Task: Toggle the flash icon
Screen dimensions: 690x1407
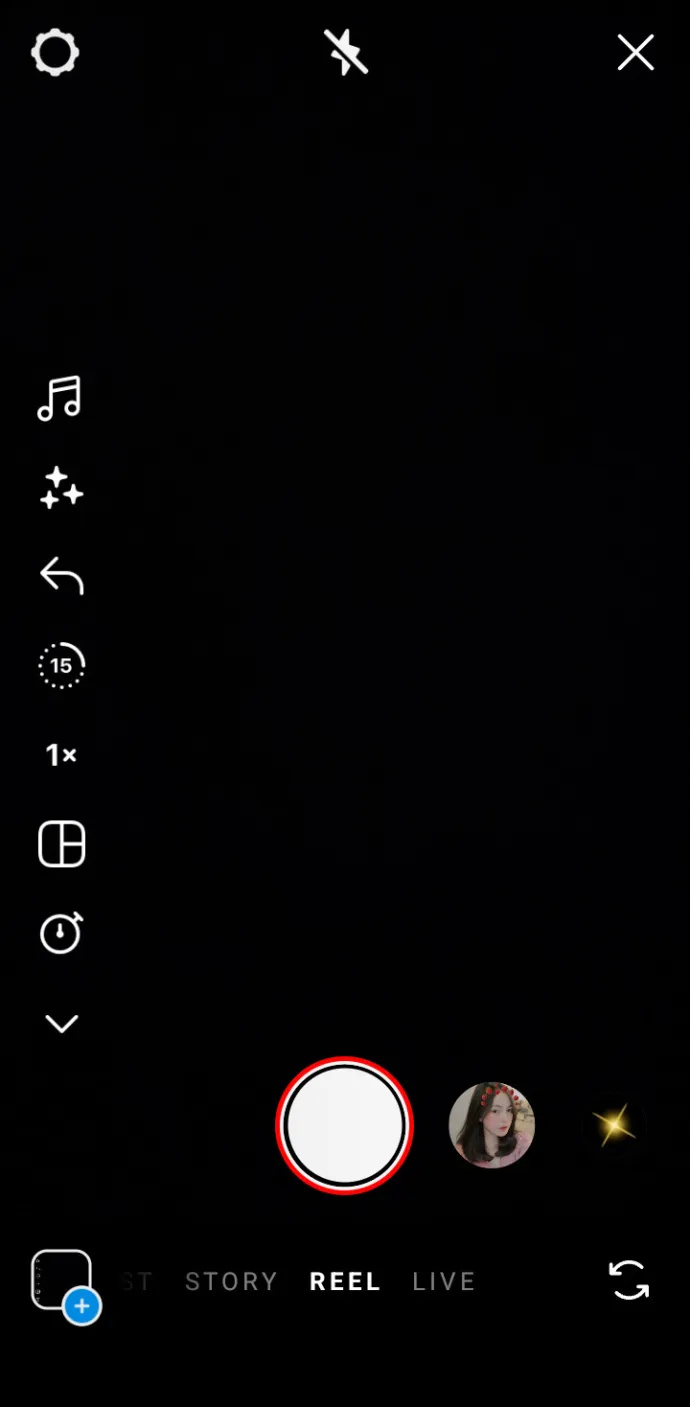Action: click(346, 52)
